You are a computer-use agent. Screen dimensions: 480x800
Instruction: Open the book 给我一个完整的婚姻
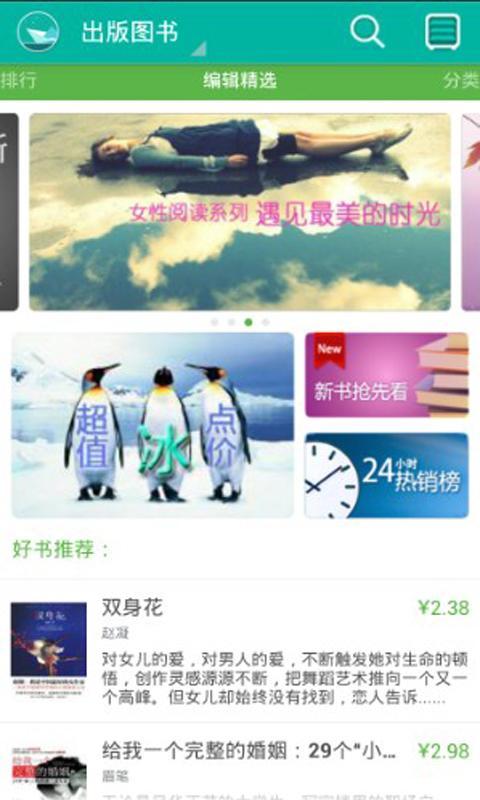pyautogui.click(x=240, y=761)
